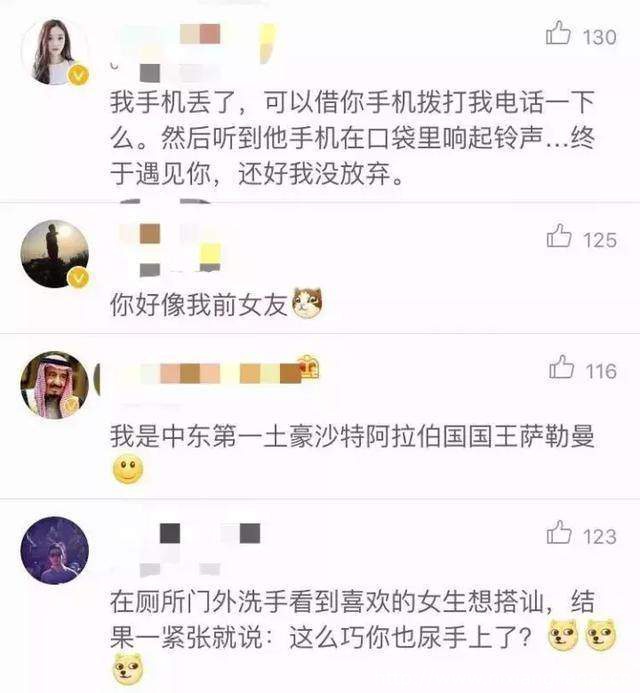
Task: Open avatar of the 我手机丢了 commenter
Action: coord(55,51)
